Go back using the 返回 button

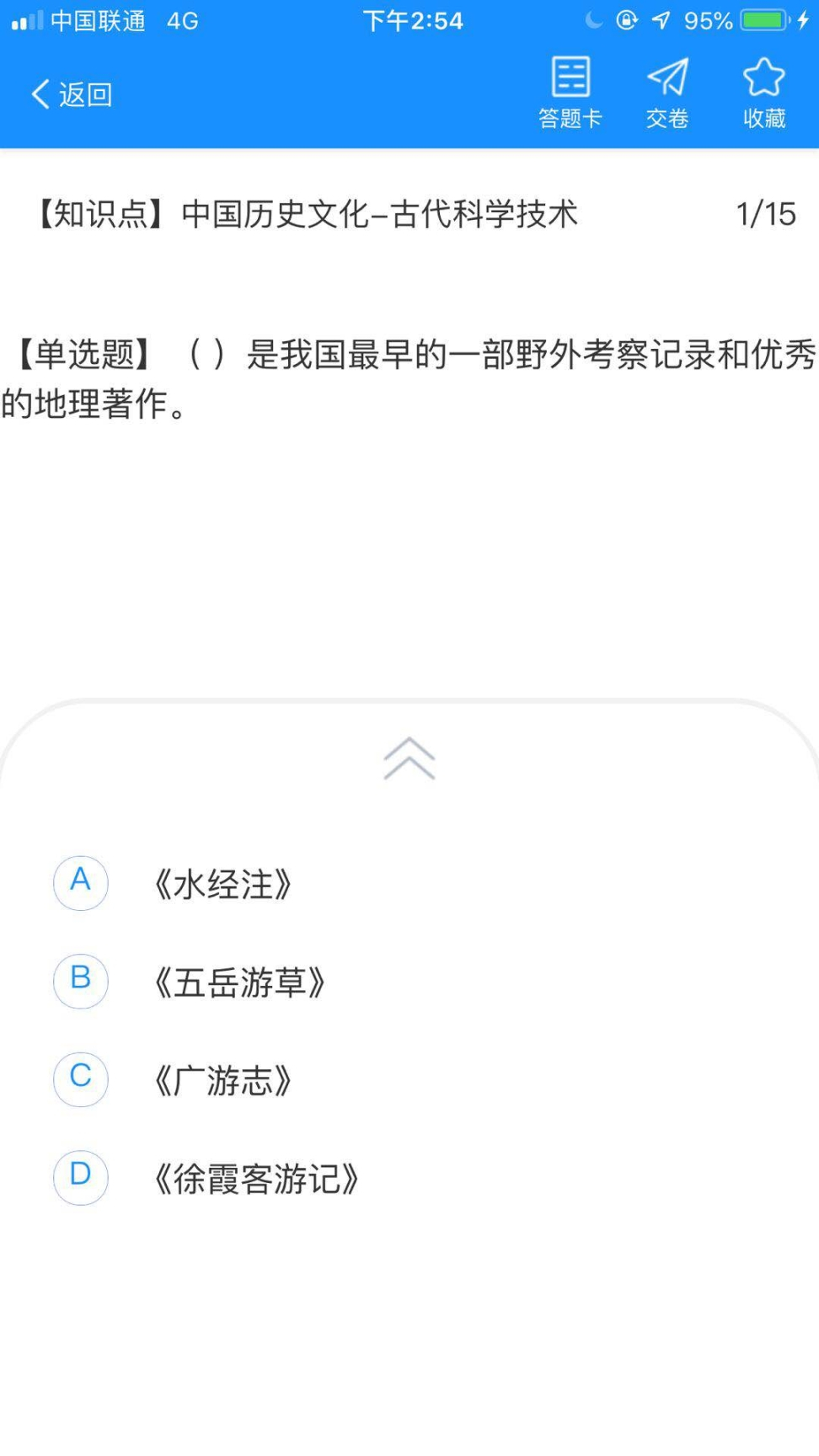pos(71,94)
